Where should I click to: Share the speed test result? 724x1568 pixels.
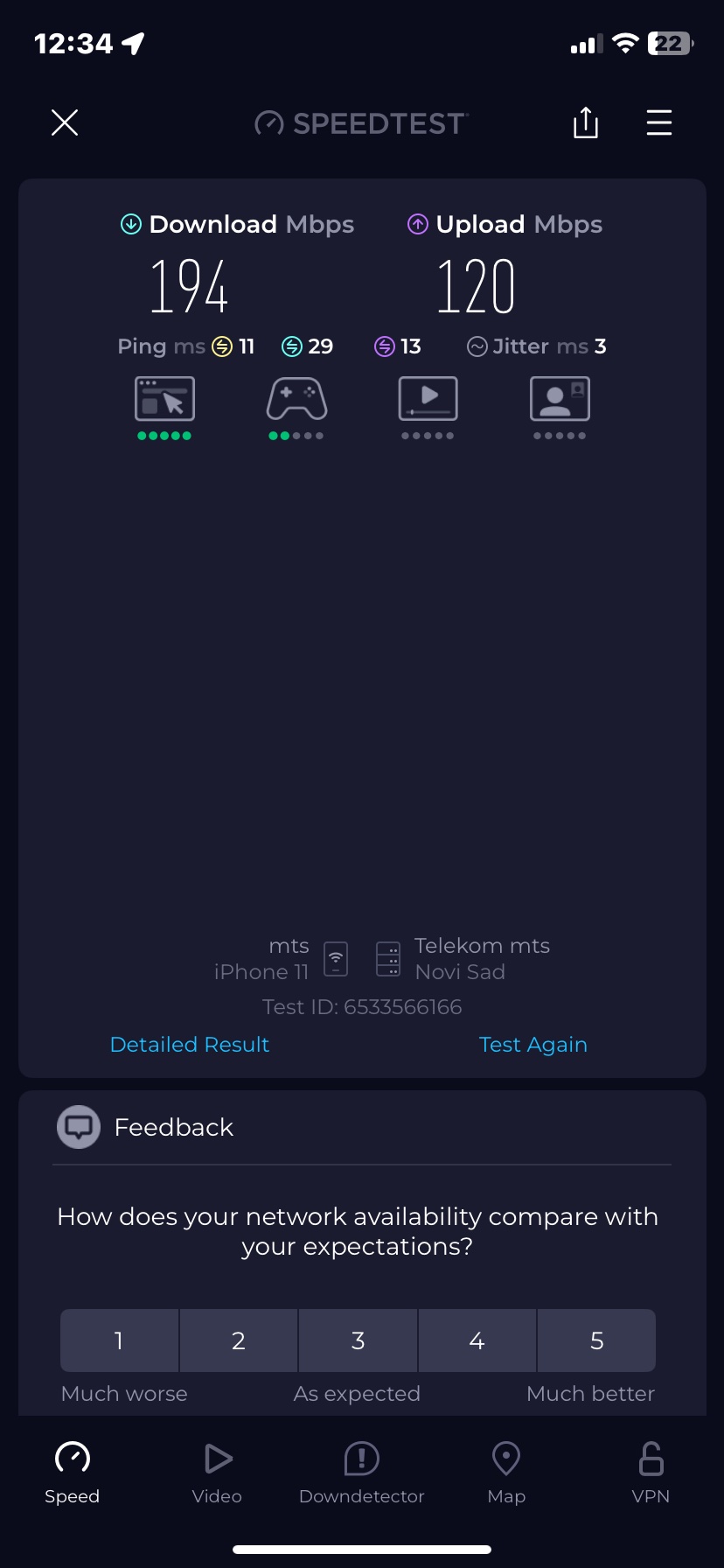pos(585,123)
